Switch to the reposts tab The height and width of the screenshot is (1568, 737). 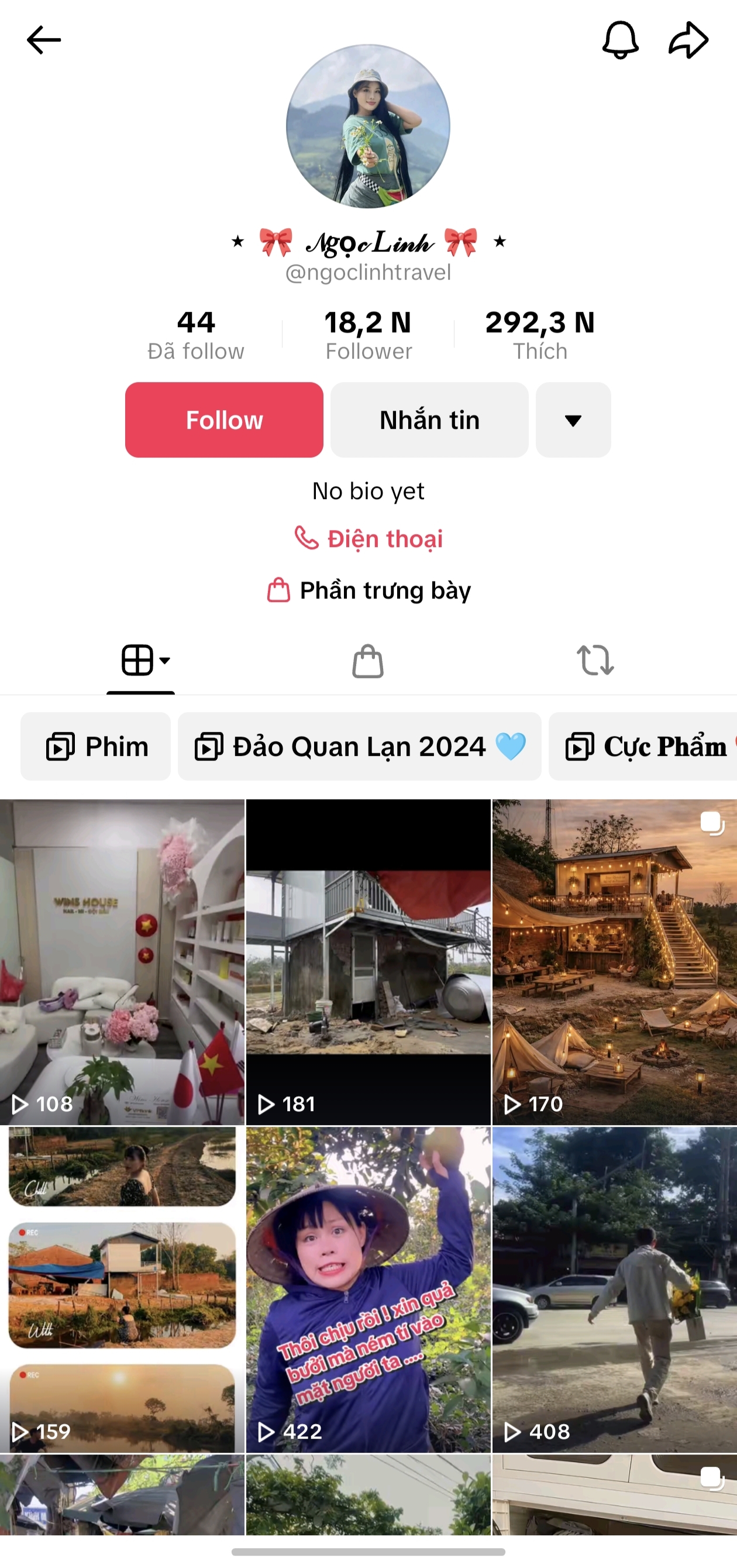click(x=595, y=661)
